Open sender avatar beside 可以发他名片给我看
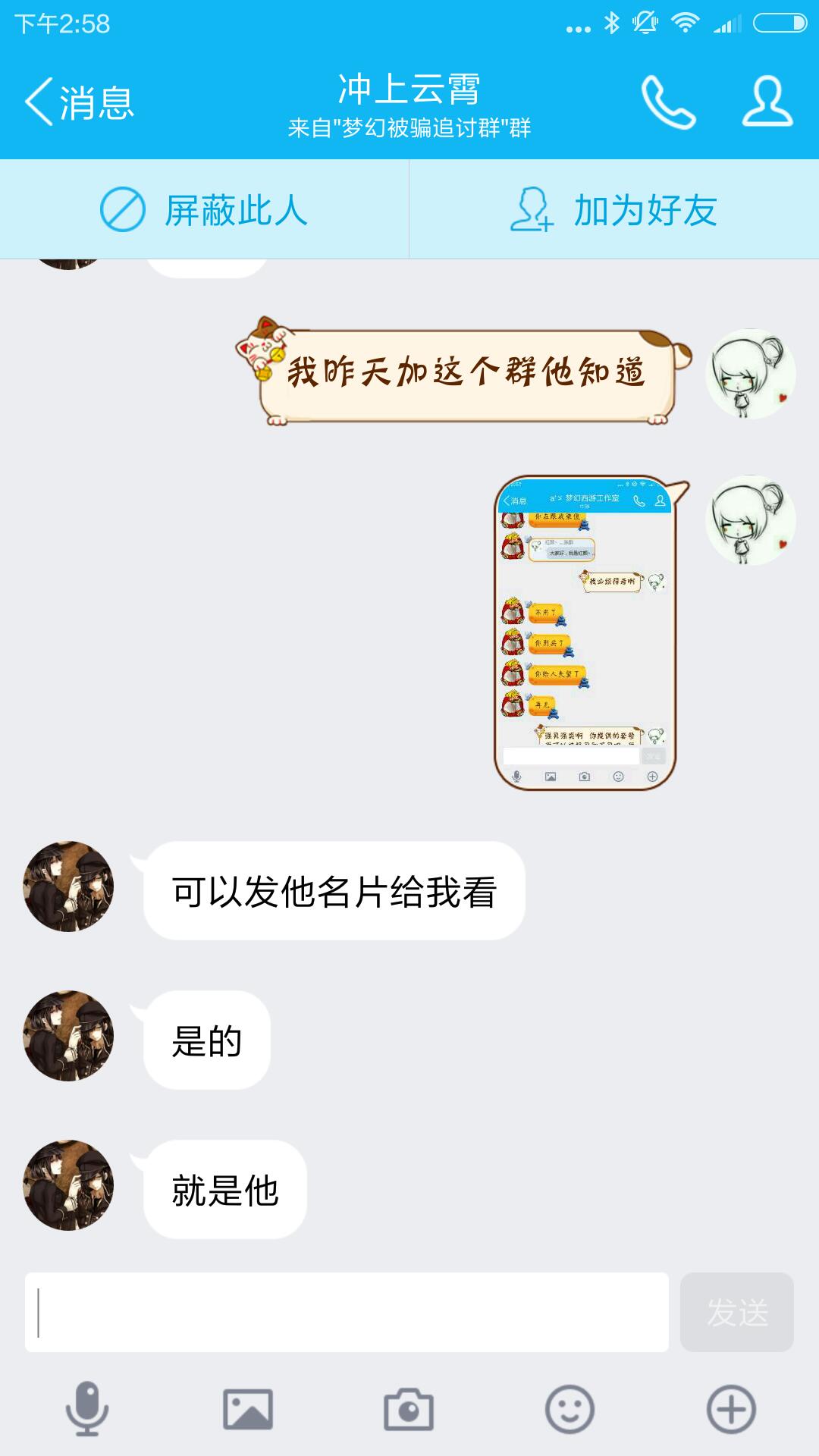The width and height of the screenshot is (819, 1456). tap(68, 886)
